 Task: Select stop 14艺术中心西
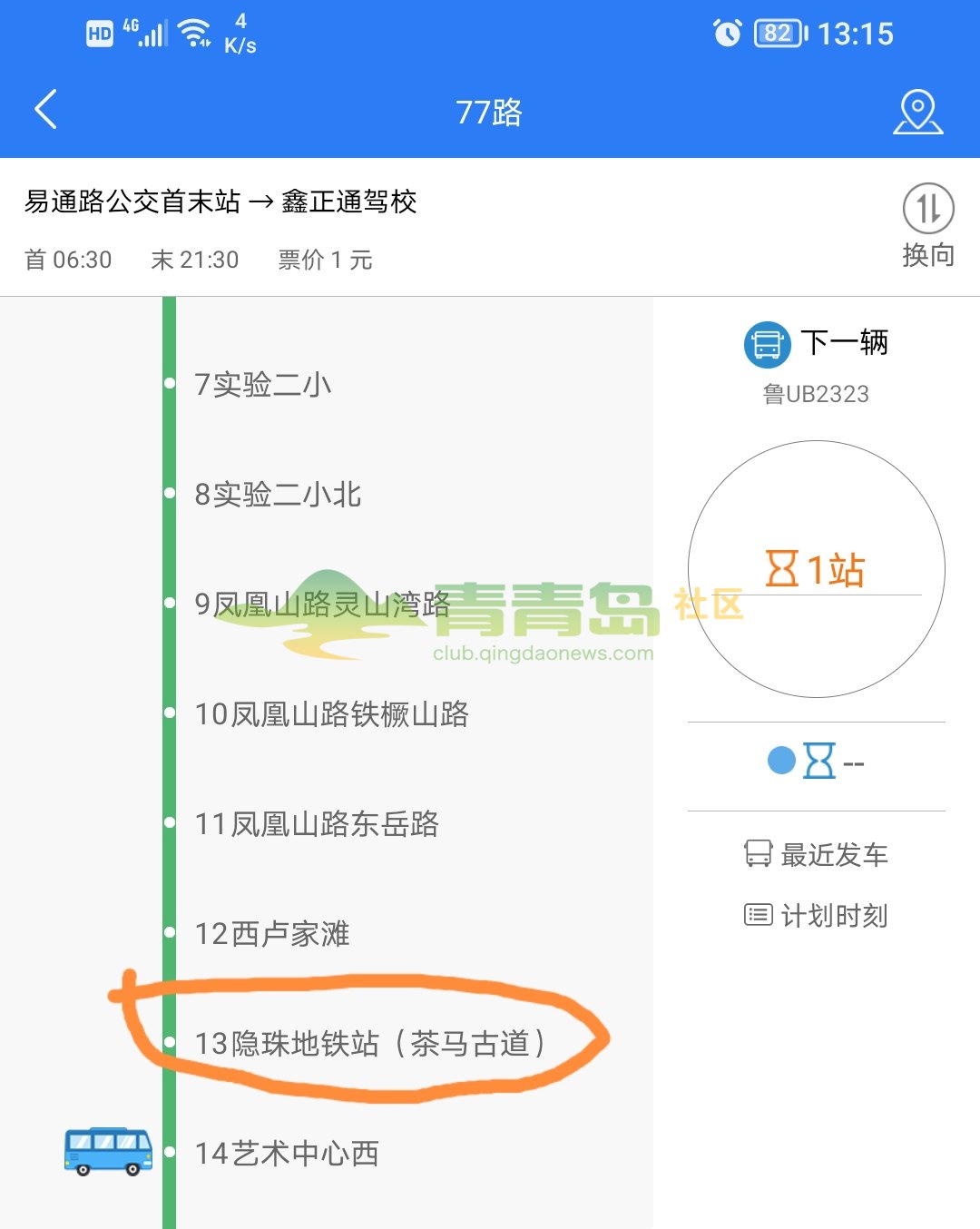click(x=287, y=1154)
